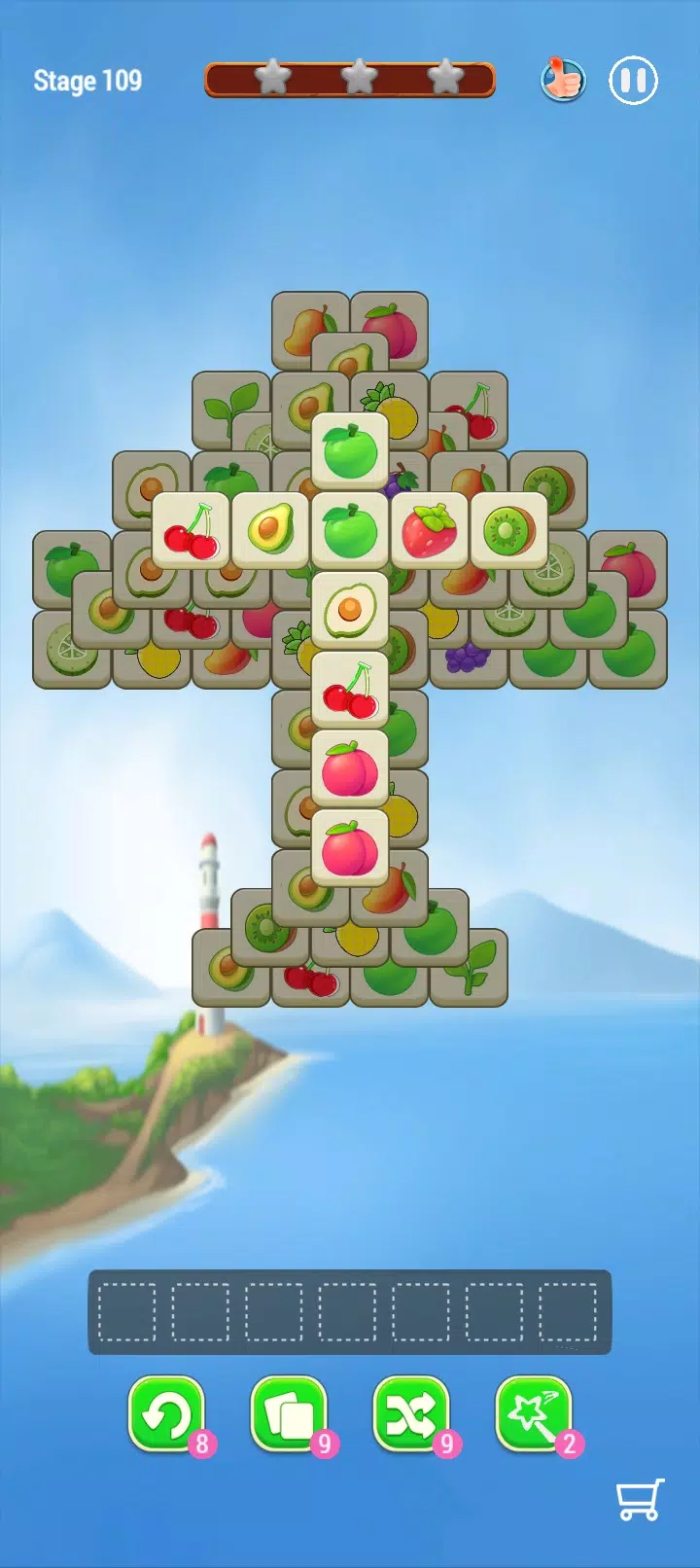Pick the halved avocado tile below center apple
Screen dimensions: 700x1568
coord(350,610)
